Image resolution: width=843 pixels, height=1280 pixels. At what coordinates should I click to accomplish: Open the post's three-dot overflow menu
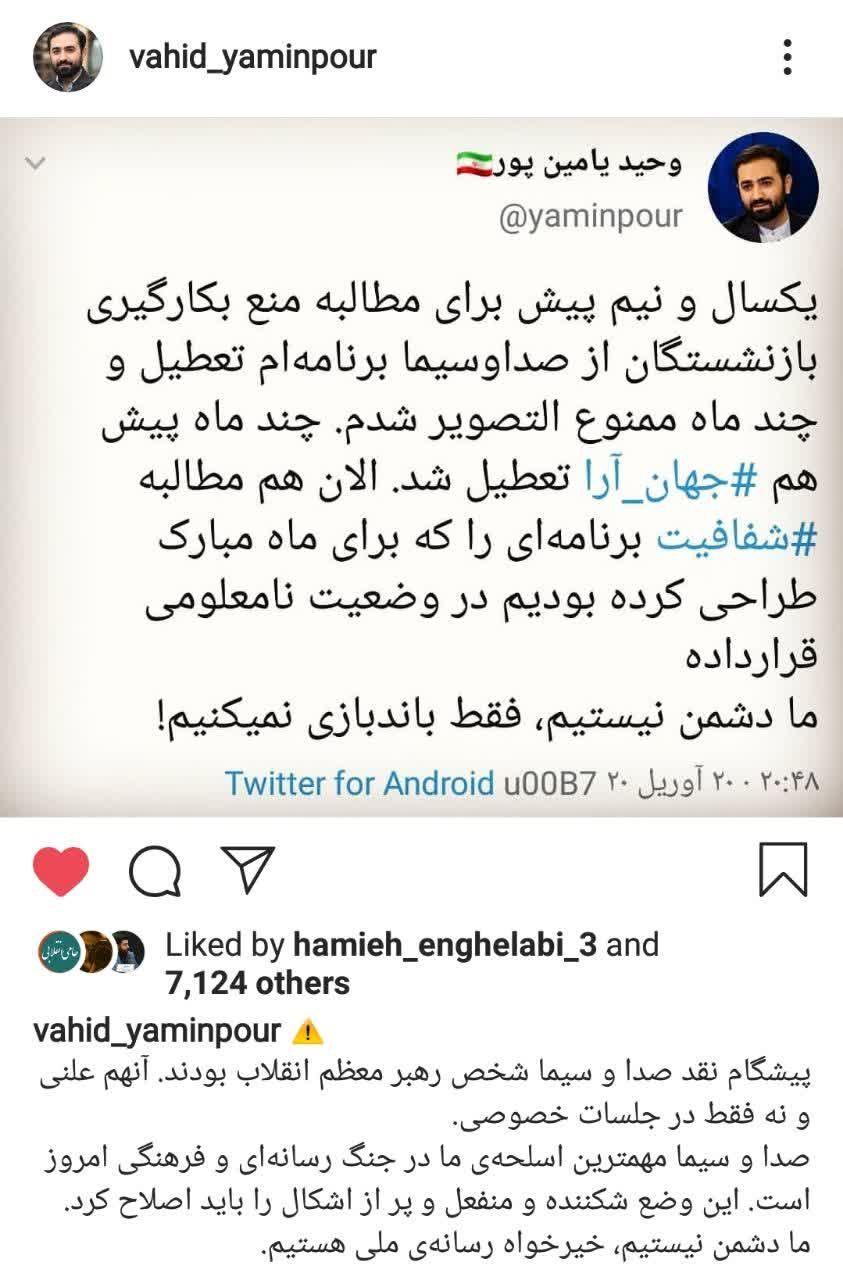[x=789, y=58]
